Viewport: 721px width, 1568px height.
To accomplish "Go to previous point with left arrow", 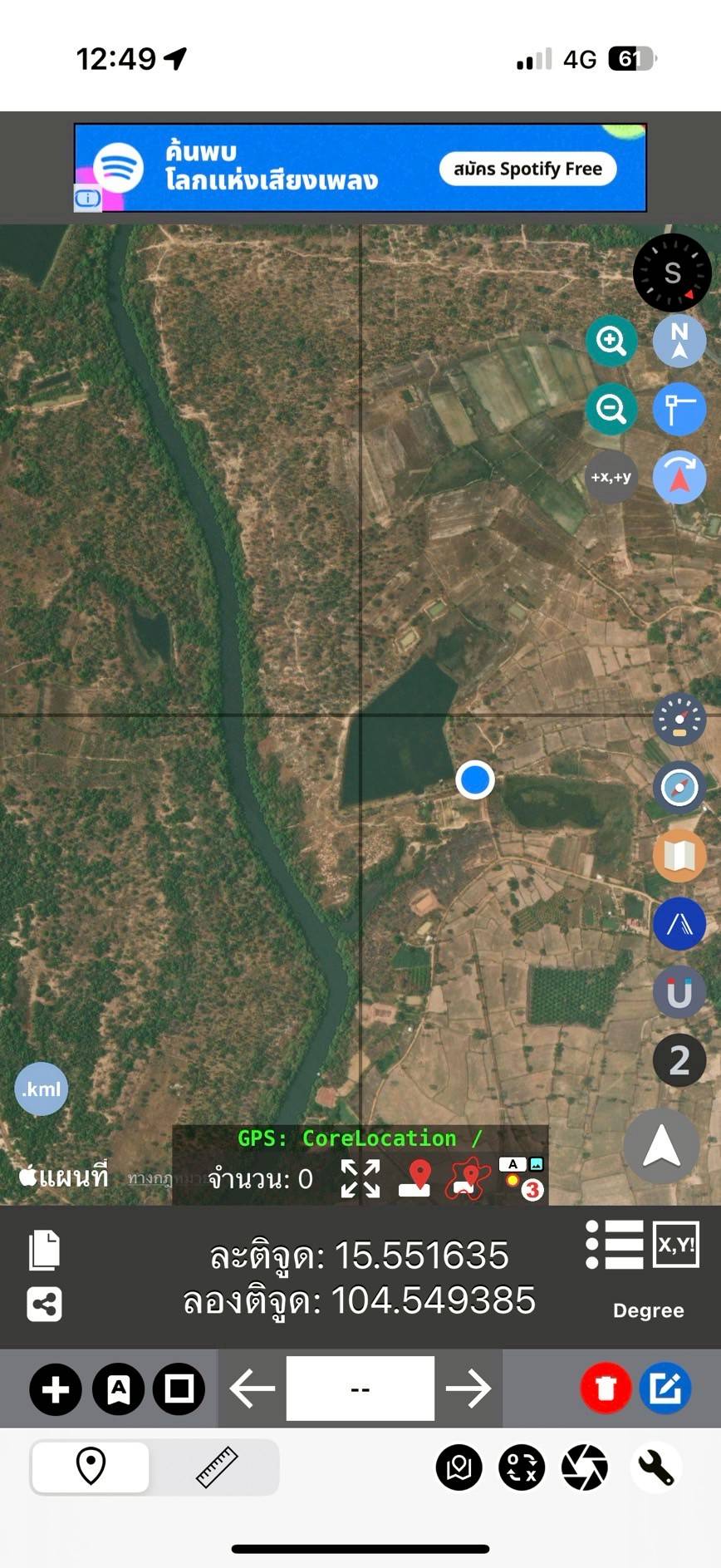I will (252, 1389).
